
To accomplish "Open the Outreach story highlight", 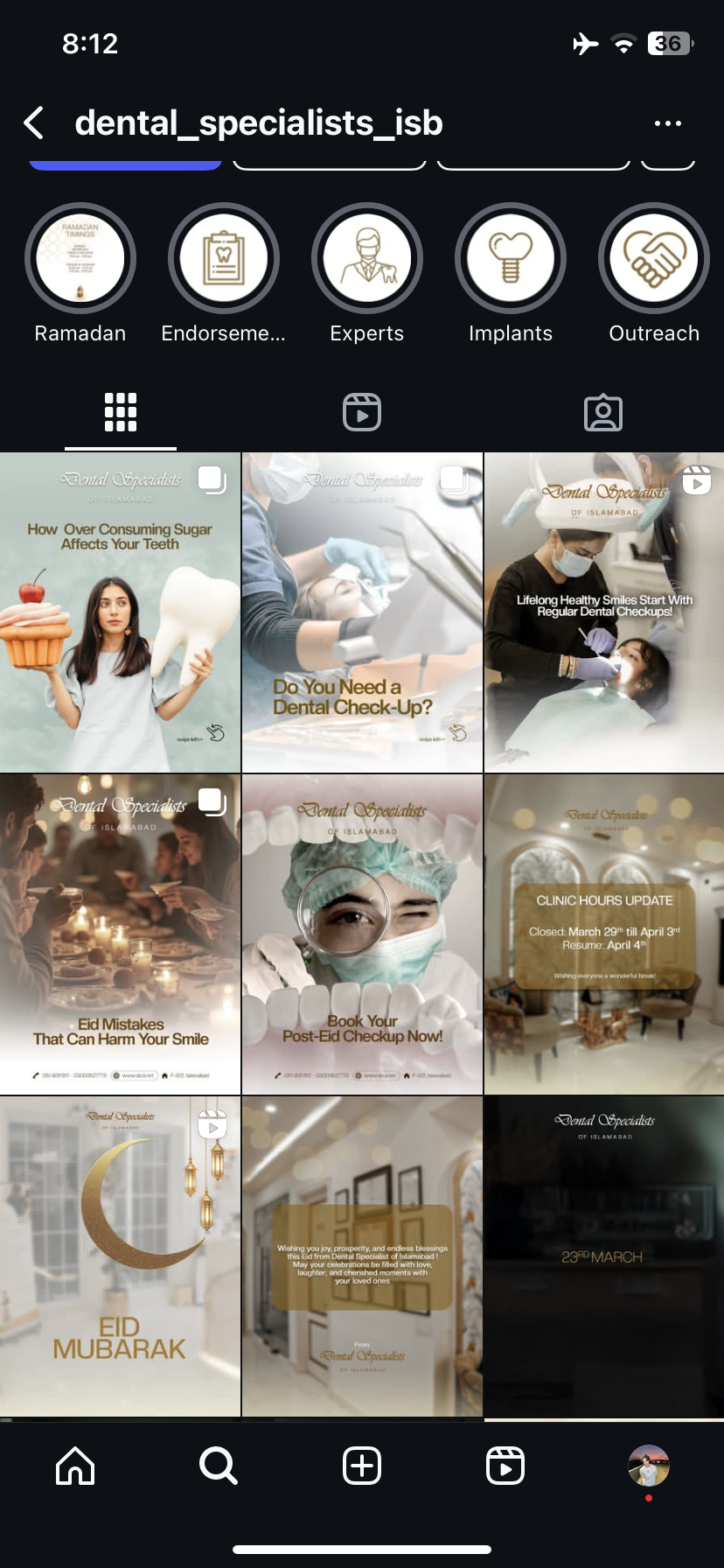I will [x=654, y=259].
